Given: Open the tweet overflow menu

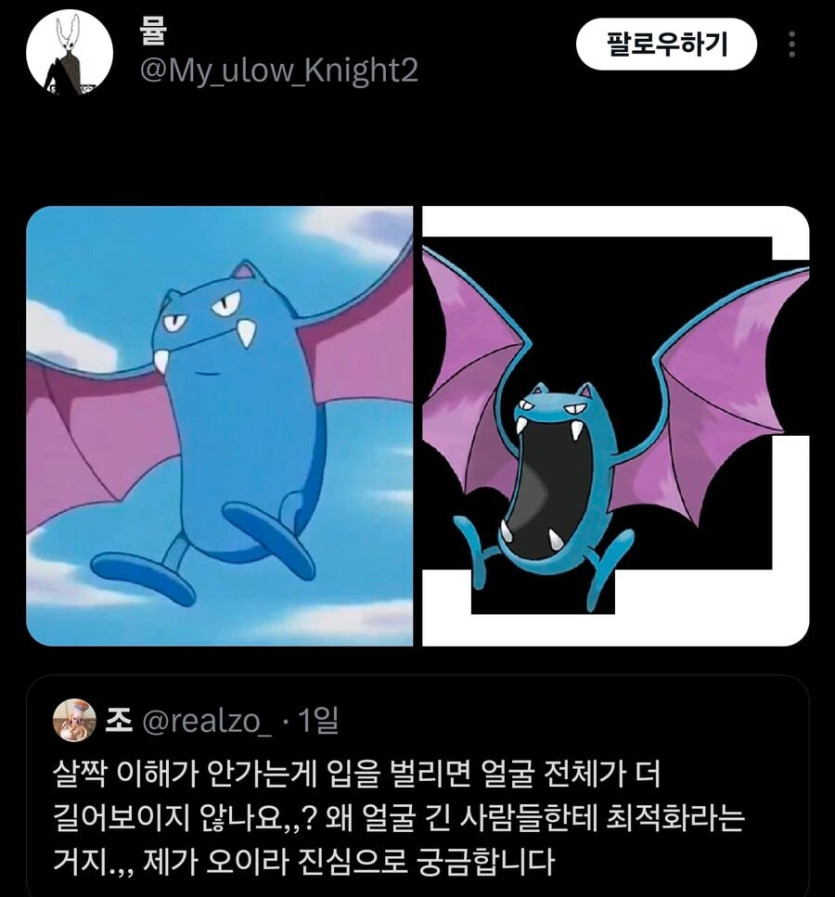Looking at the screenshot, I should click(792, 45).
